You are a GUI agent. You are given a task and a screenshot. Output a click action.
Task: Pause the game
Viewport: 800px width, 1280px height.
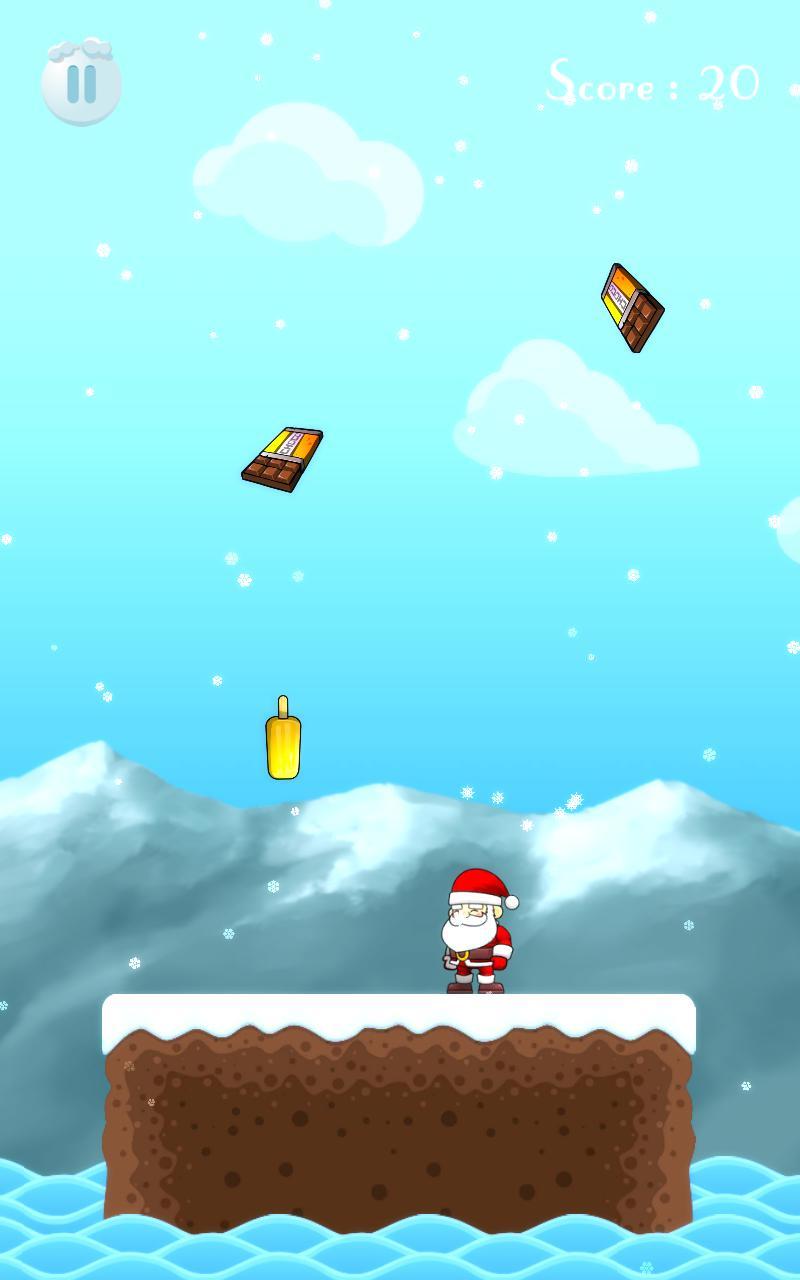[81, 84]
